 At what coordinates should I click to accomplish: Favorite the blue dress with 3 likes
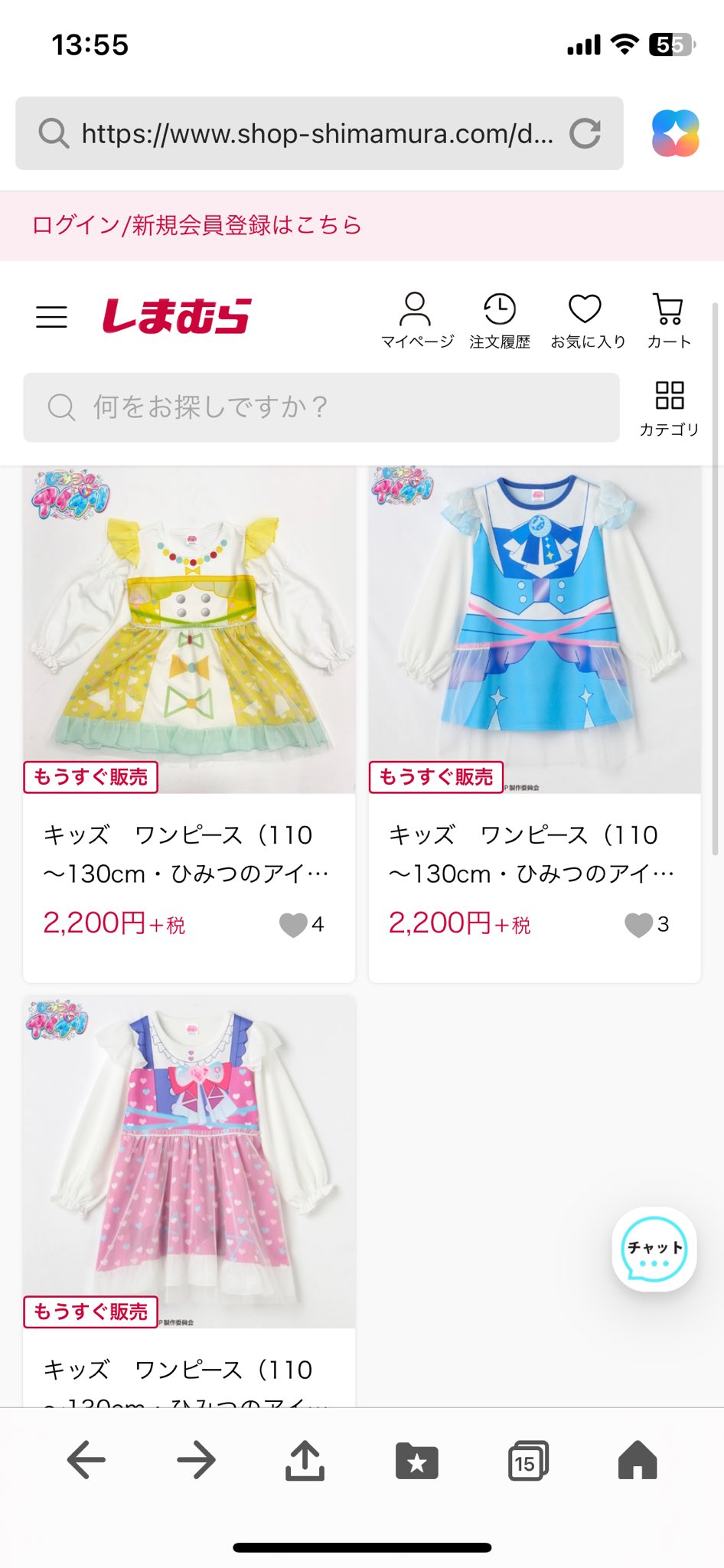point(639,925)
